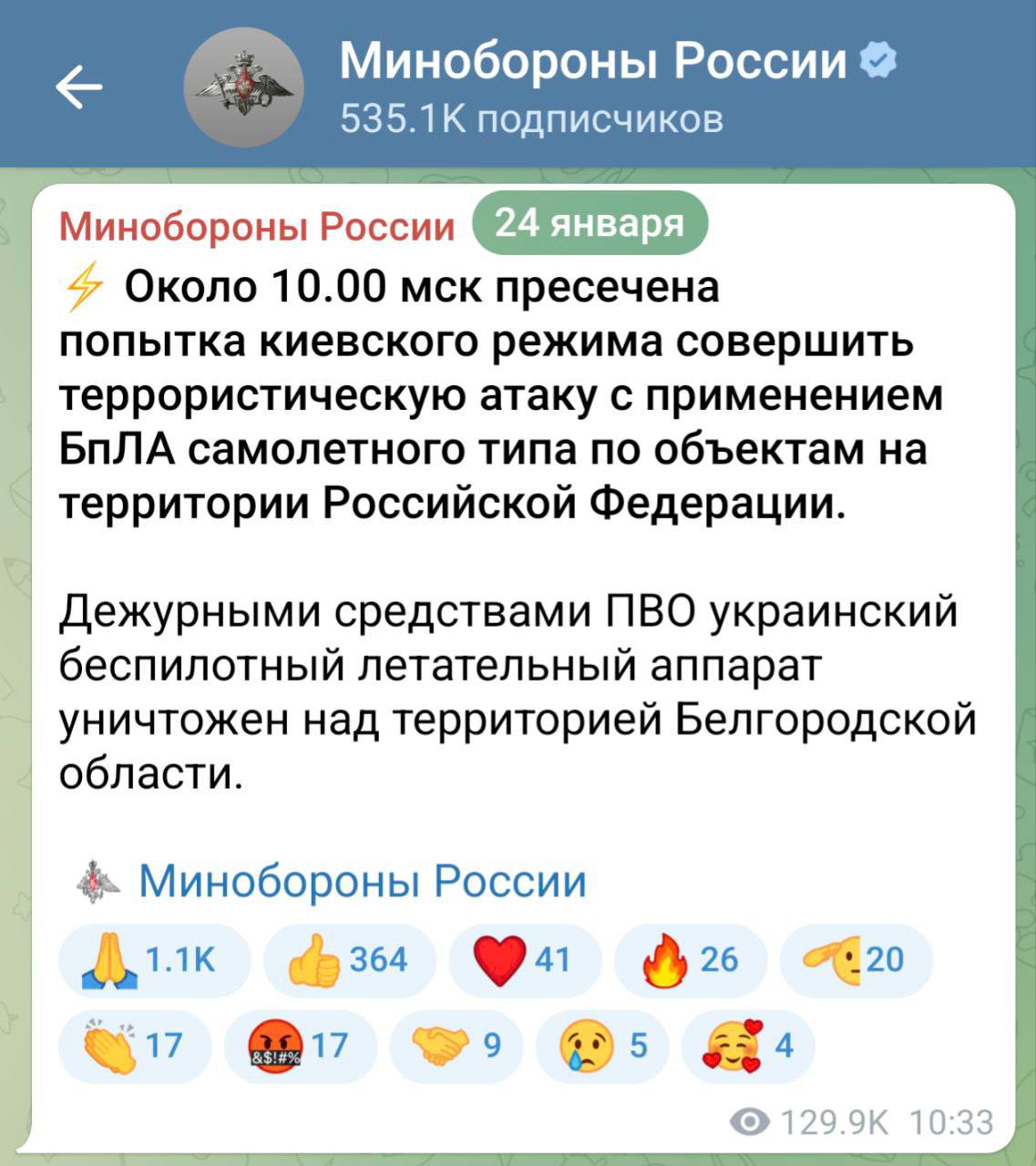Screen dimensions: 1036x1166
Task: Open the Минобороны России channel avatar
Action: (x=243, y=88)
